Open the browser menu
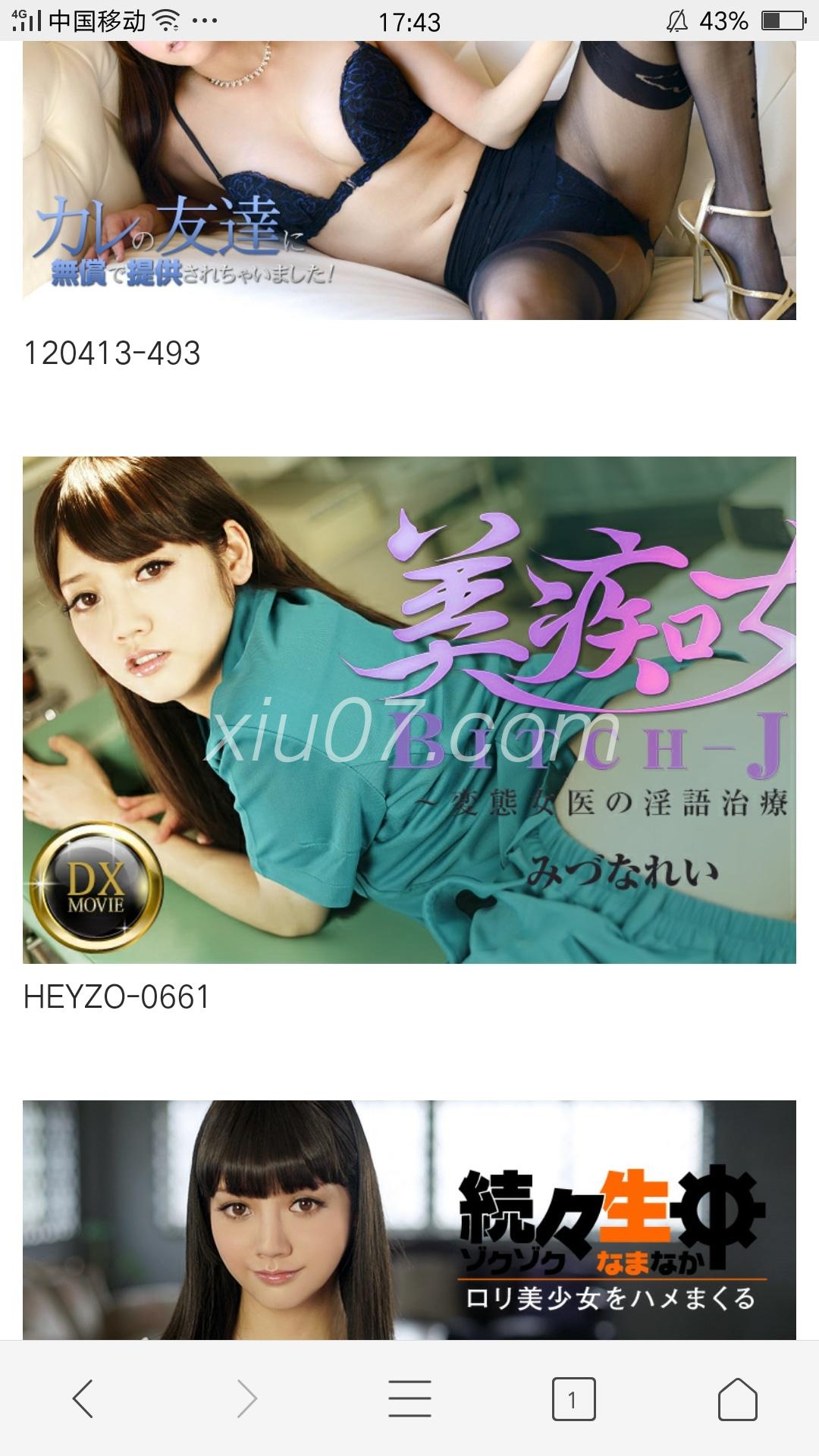This screenshot has width=819, height=1456. (x=409, y=1398)
